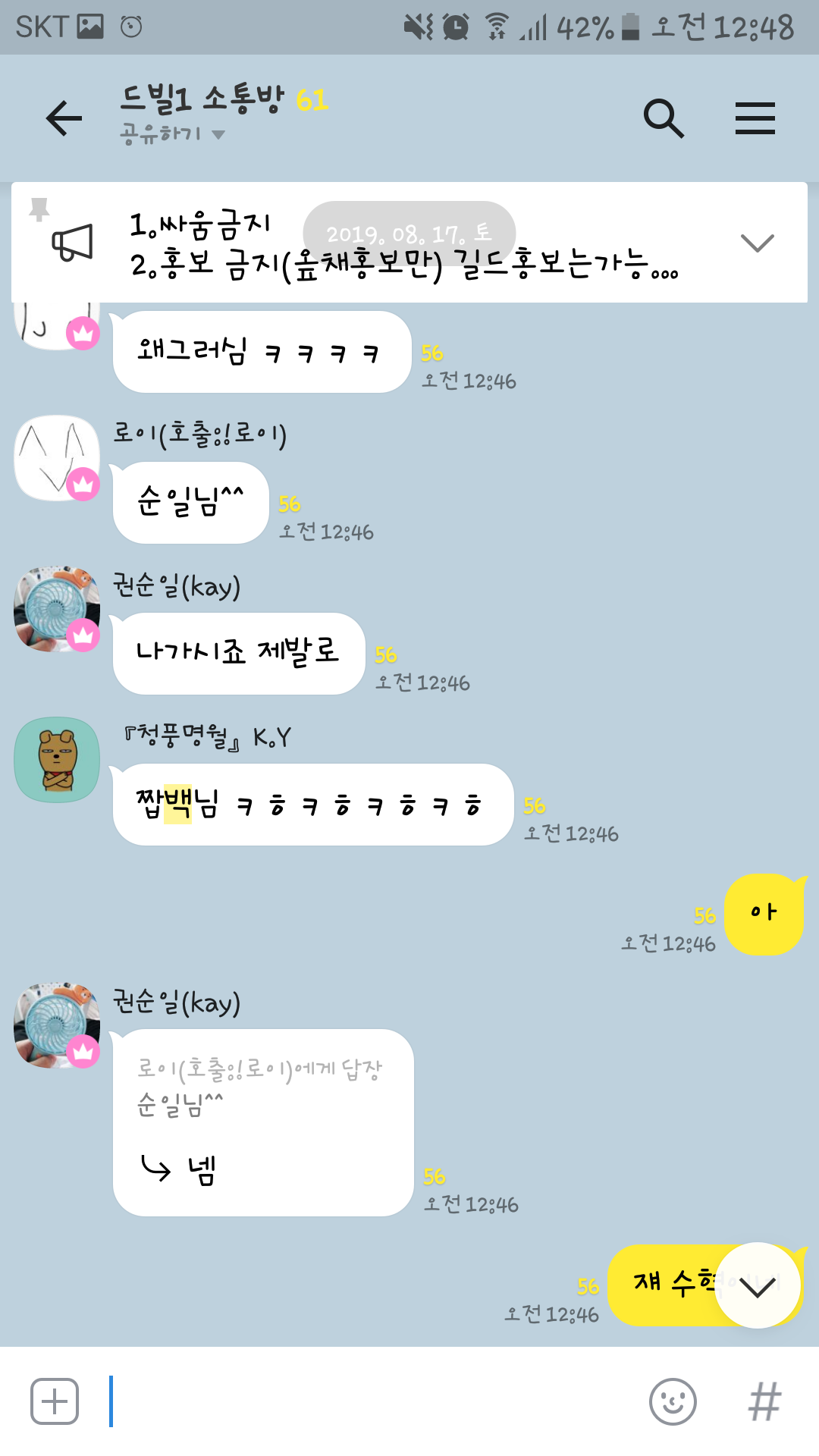View 『청풍명월』 K.Y profile picture
The image size is (819, 1456).
57,759
